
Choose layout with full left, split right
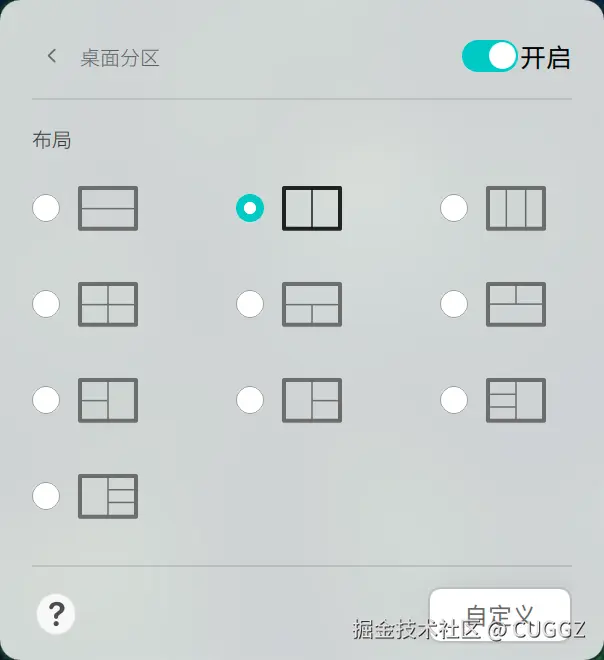point(250,400)
